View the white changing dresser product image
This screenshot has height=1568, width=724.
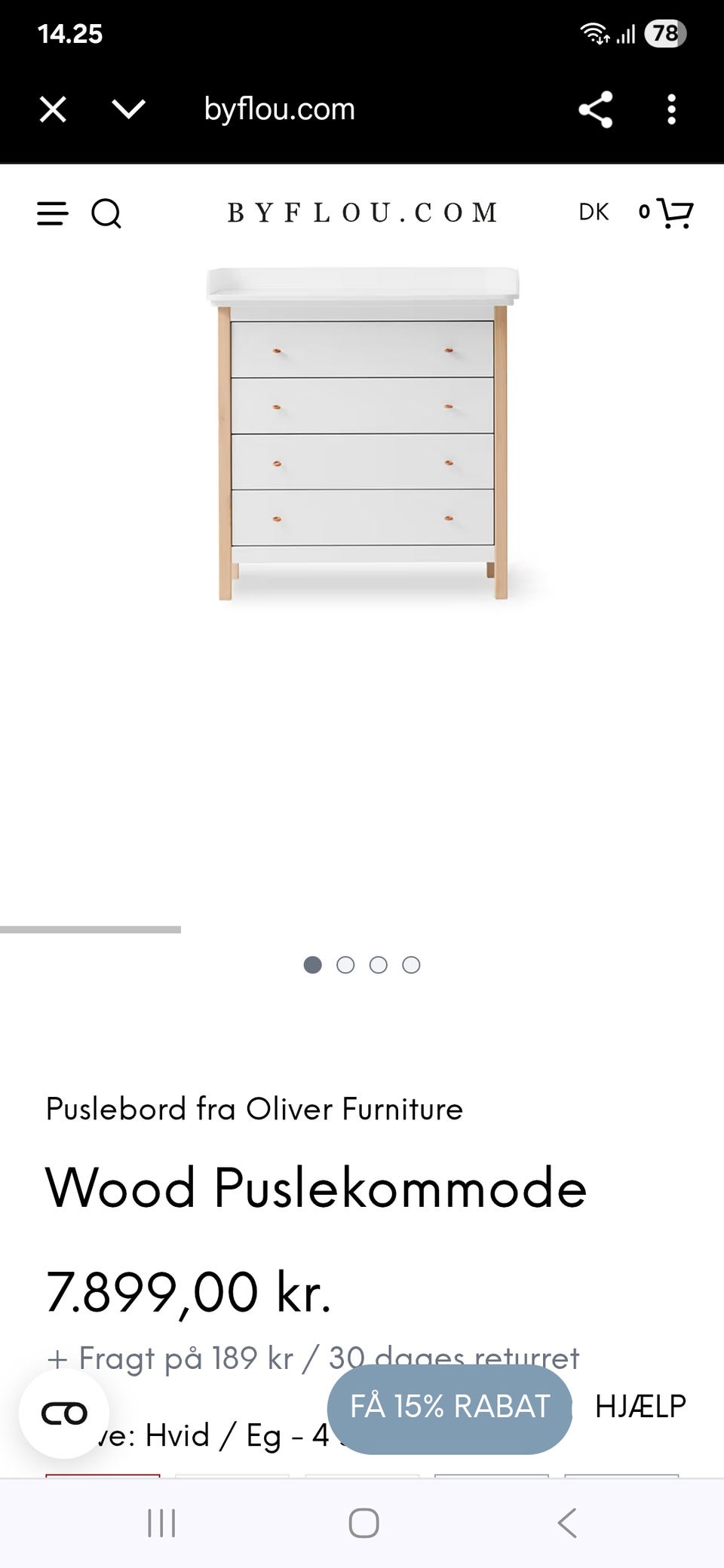363,433
